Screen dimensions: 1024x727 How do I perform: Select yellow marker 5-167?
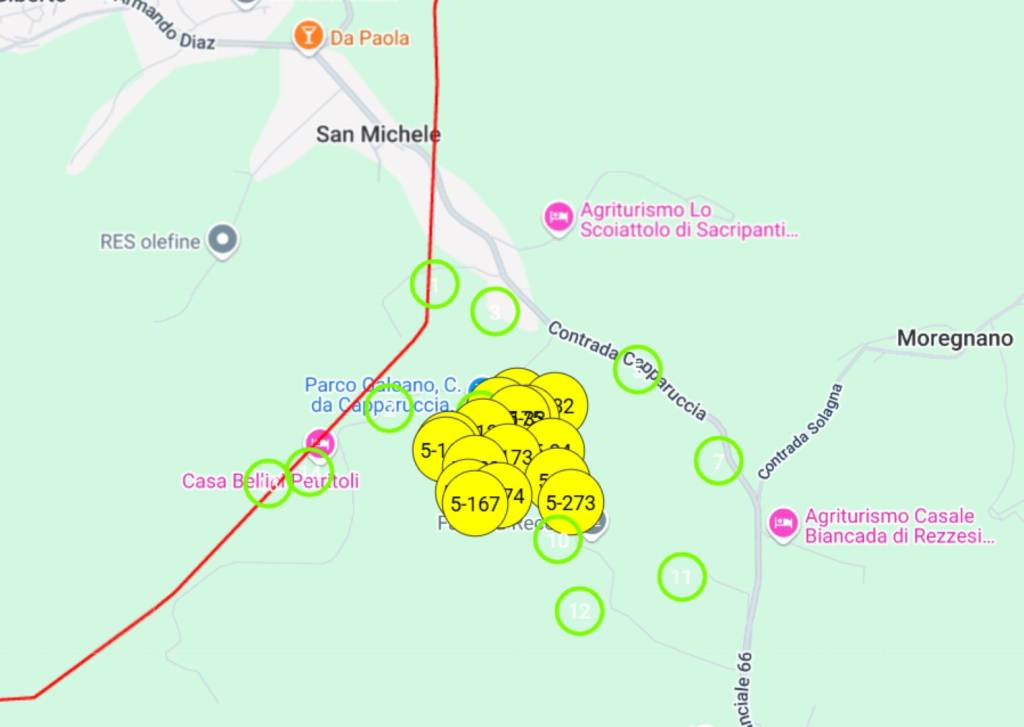474,504
